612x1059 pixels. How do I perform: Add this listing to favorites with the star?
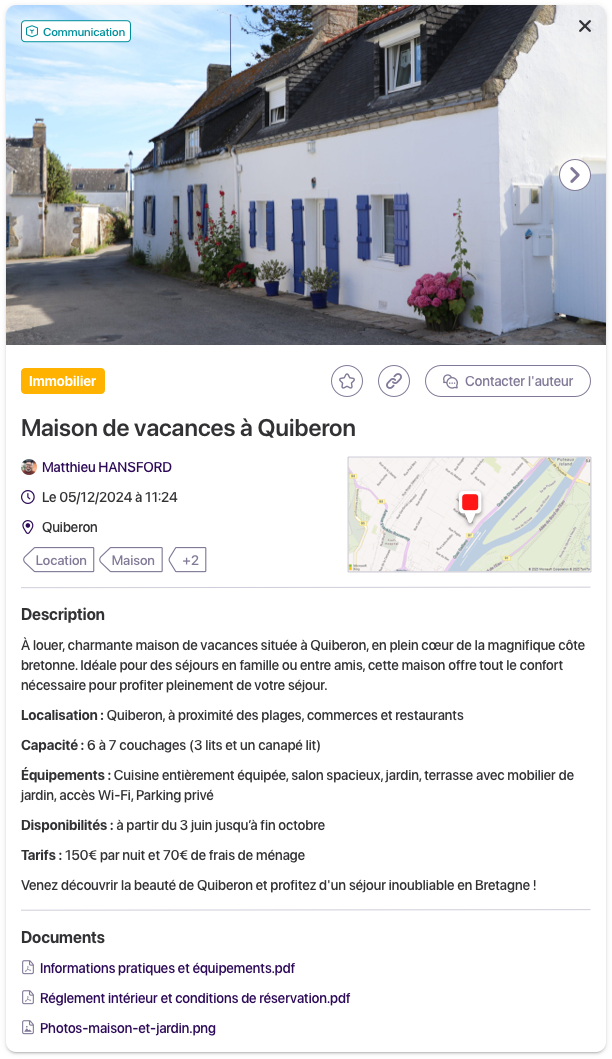tap(347, 381)
